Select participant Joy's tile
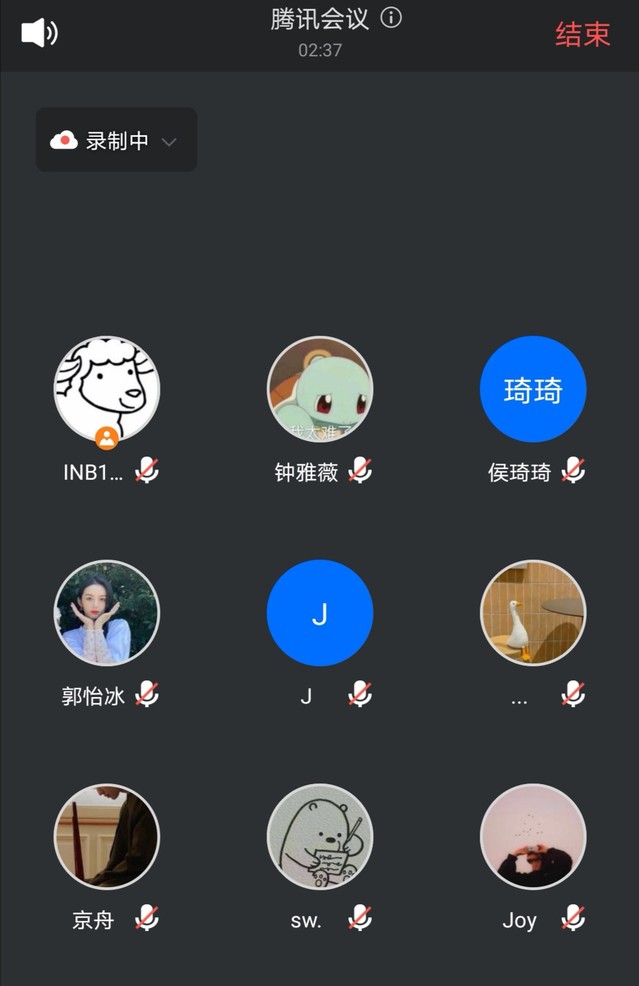This screenshot has width=639, height=986. (533, 836)
